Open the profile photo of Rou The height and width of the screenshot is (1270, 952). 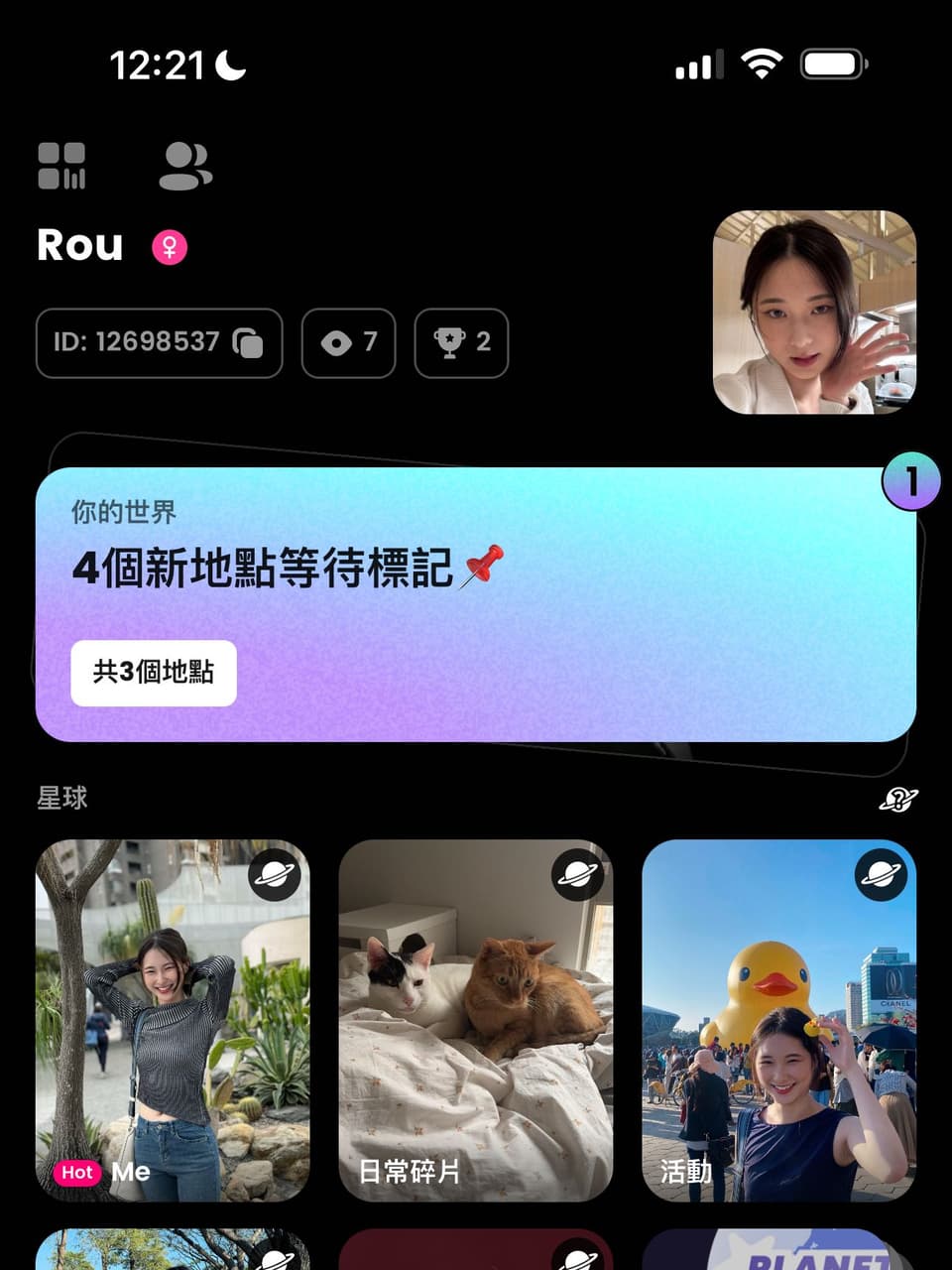[x=814, y=310]
